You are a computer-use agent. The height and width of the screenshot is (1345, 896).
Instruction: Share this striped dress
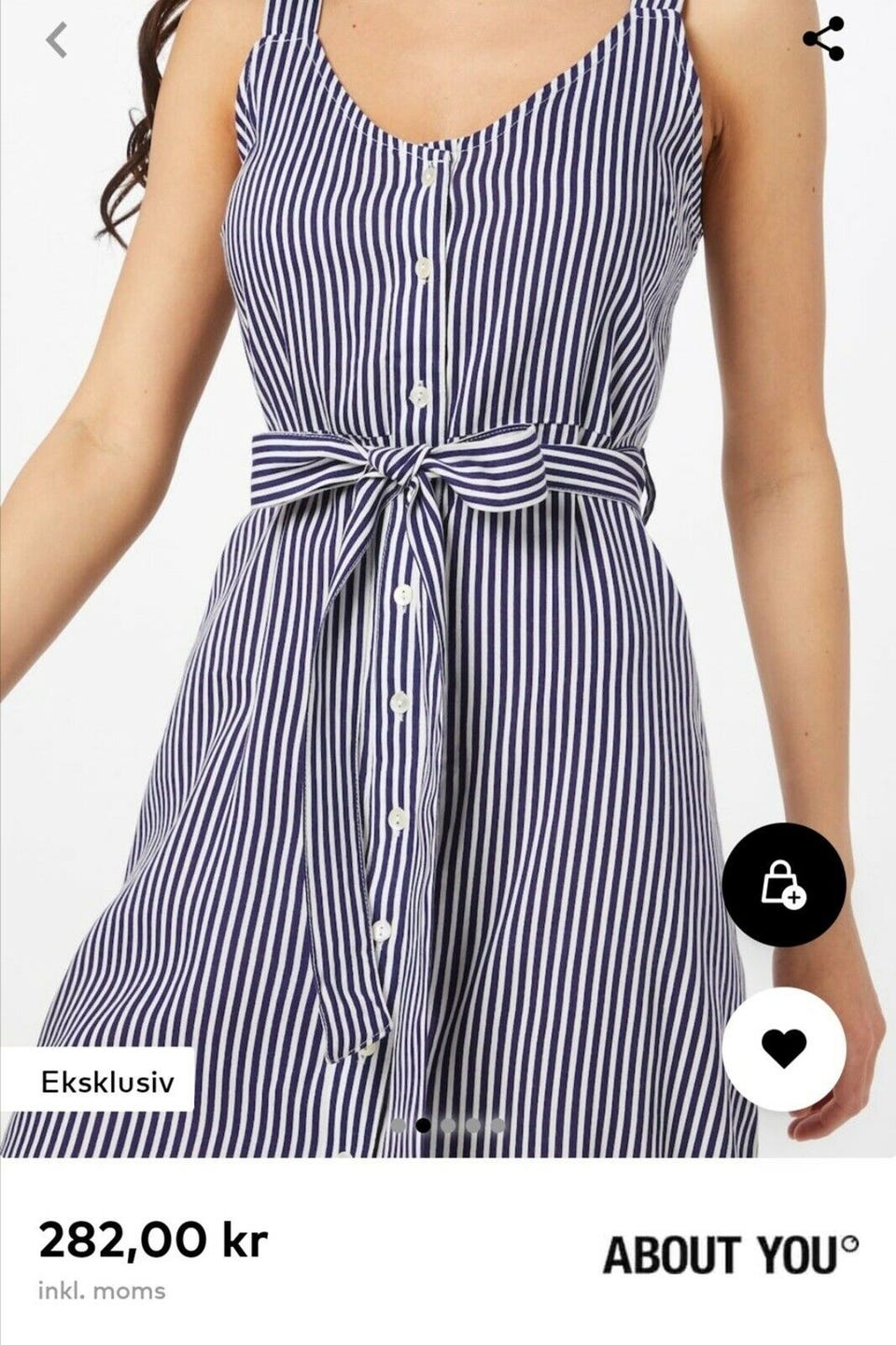tap(822, 39)
